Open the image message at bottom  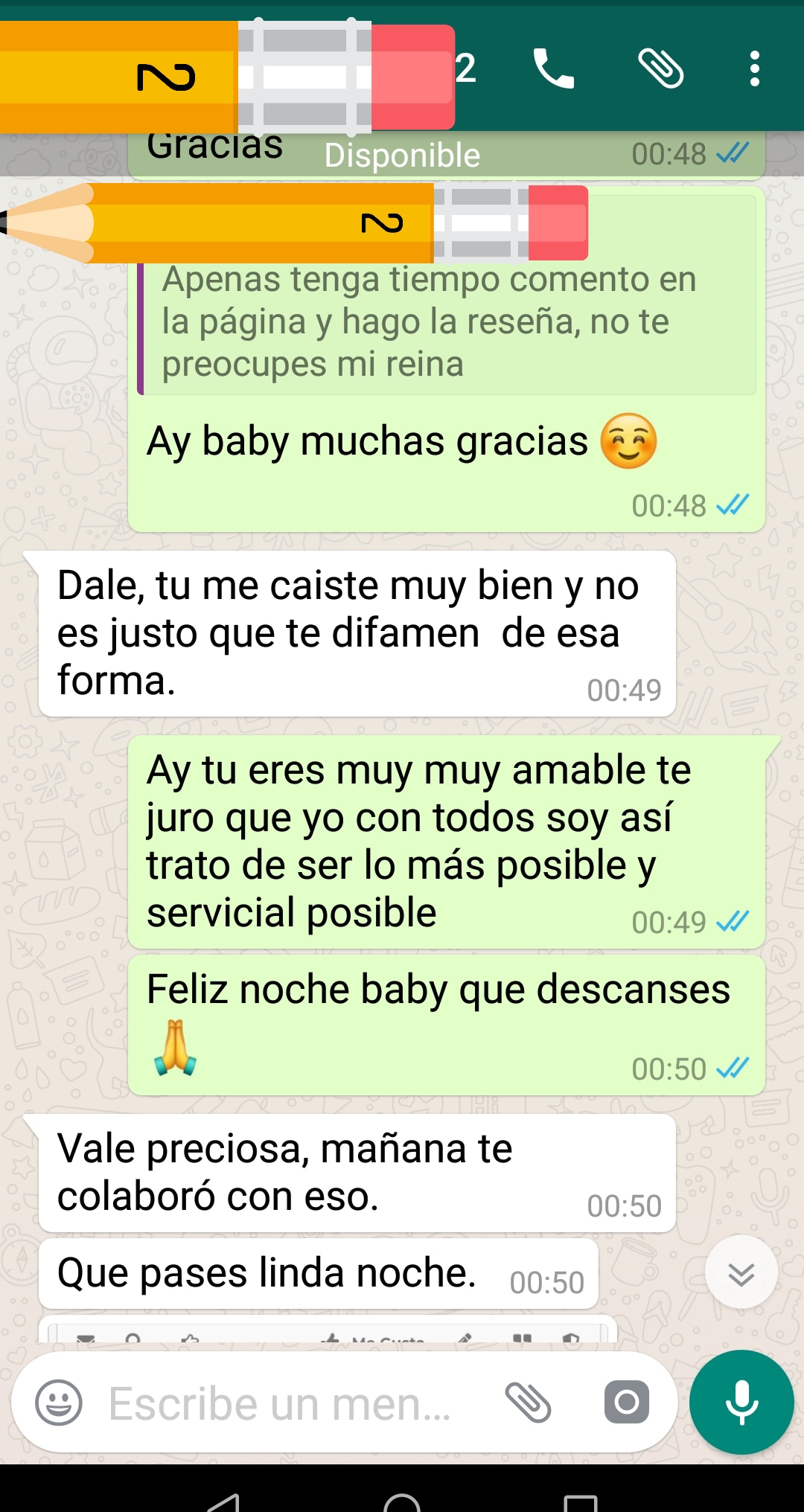[x=328, y=1330]
